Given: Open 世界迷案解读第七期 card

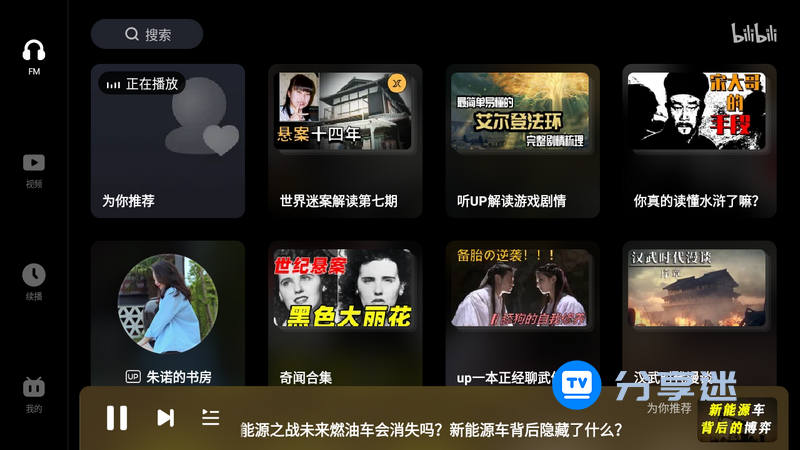Looking at the screenshot, I should click(x=344, y=140).
